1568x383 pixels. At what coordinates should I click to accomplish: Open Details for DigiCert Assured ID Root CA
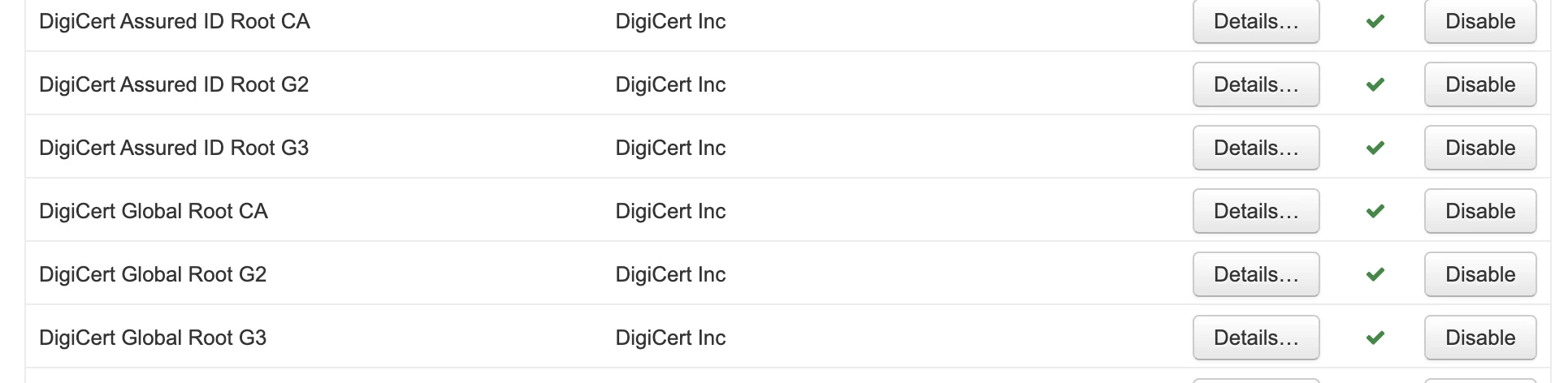coord(1255,21)
